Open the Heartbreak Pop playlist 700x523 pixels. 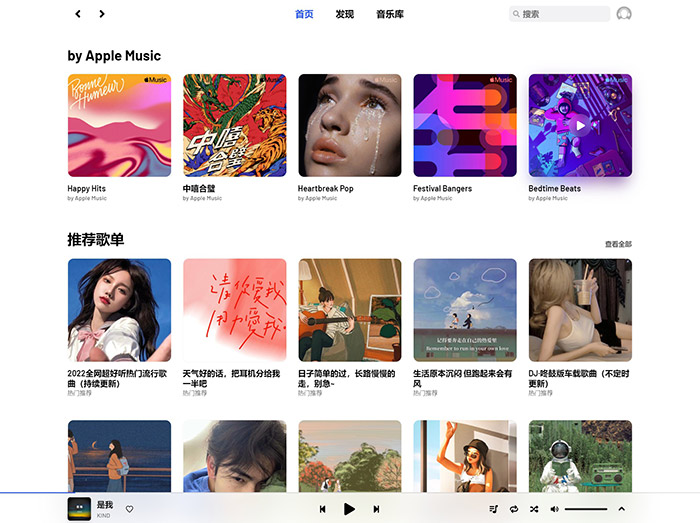tap(350, 125)
